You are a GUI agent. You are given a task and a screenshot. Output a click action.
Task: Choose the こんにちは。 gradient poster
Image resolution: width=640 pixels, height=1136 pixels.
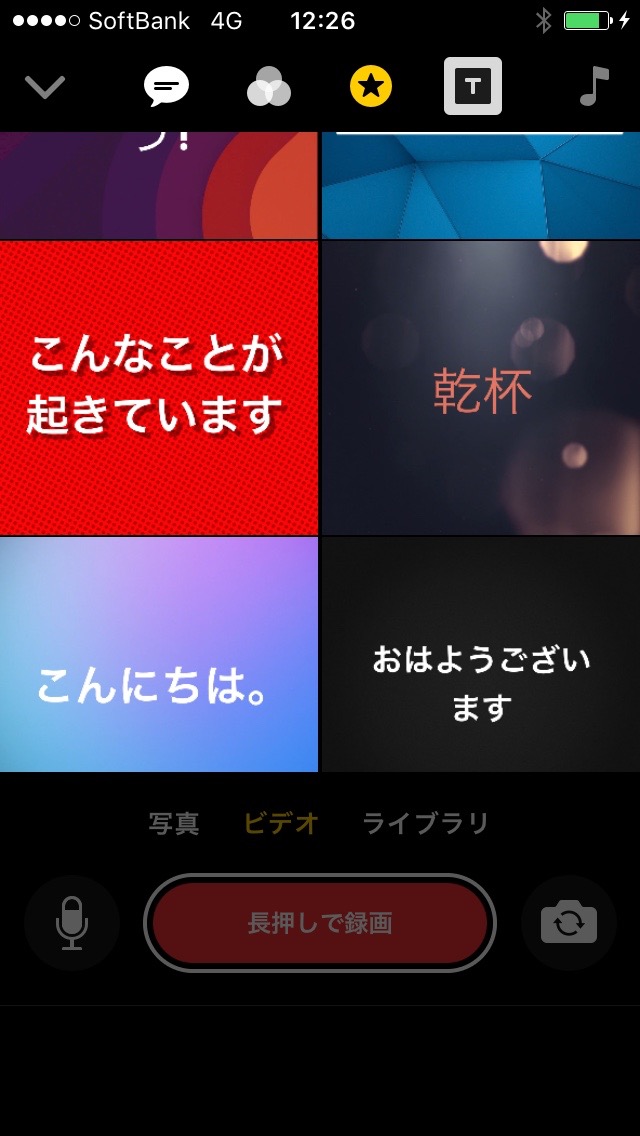pyautogui.click(x=158, y=655)
